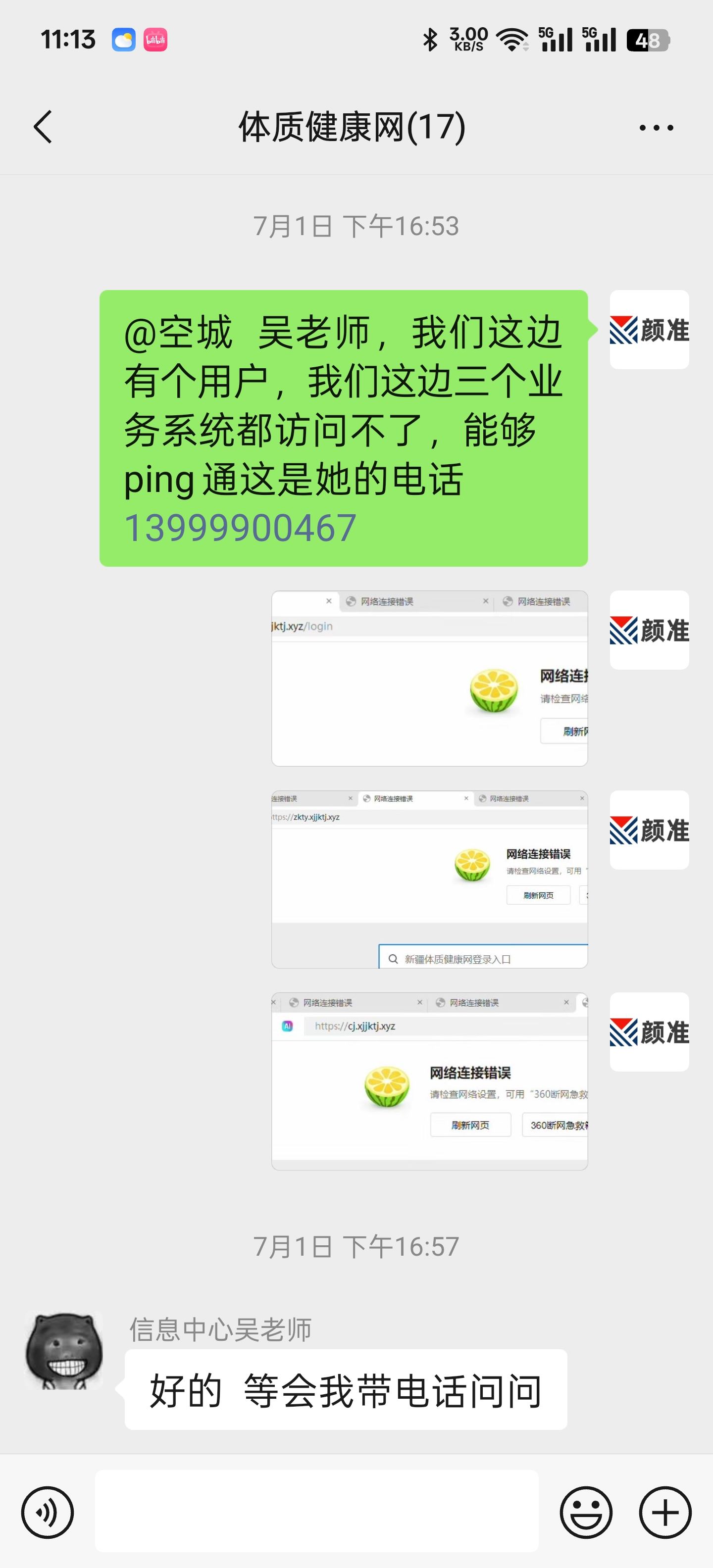Open the screenshot showing cj.xjjktj.xyz error
713x1568 pixels.
[429, 1081]
